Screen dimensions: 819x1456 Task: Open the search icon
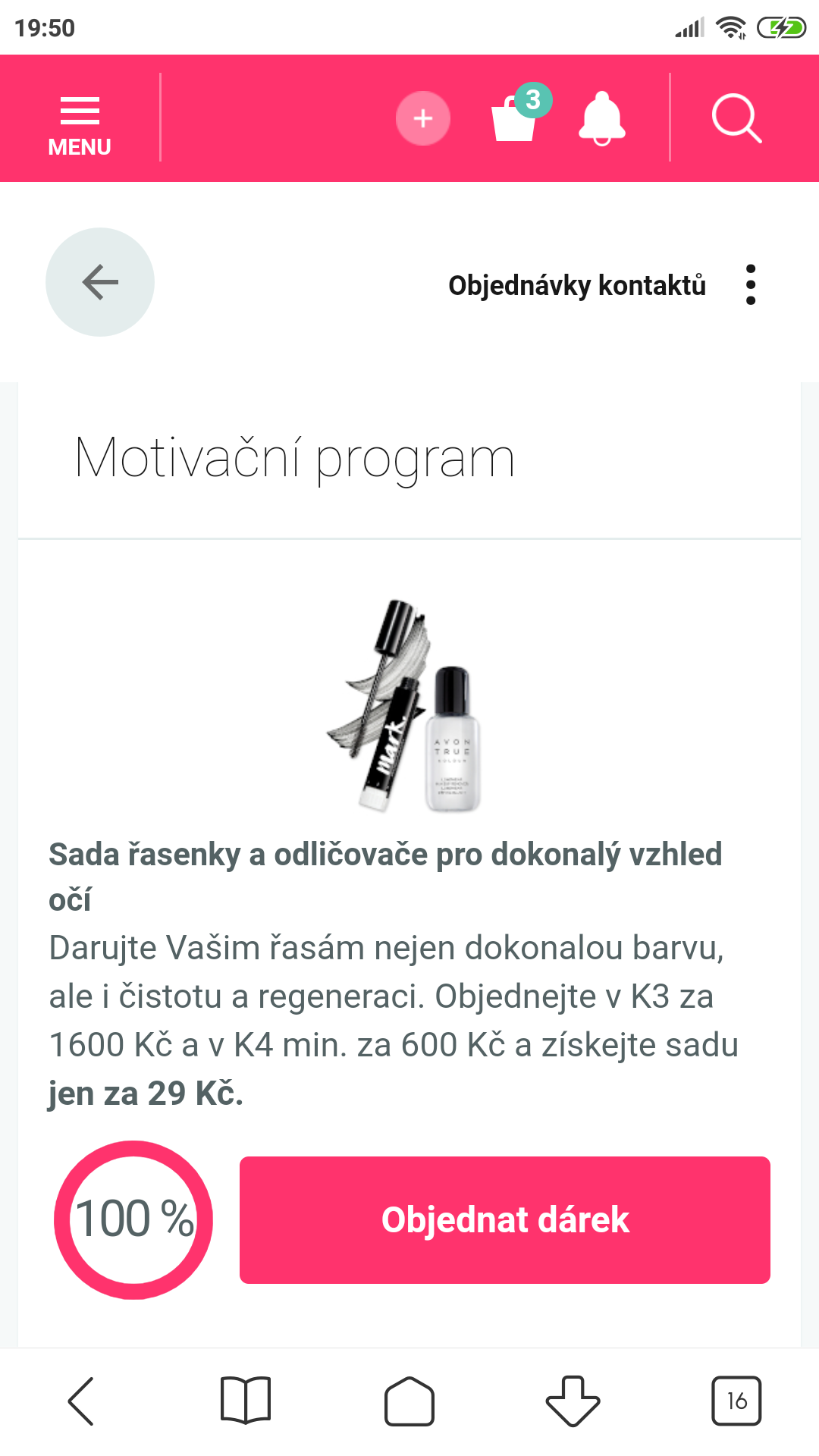coord(736,118)
